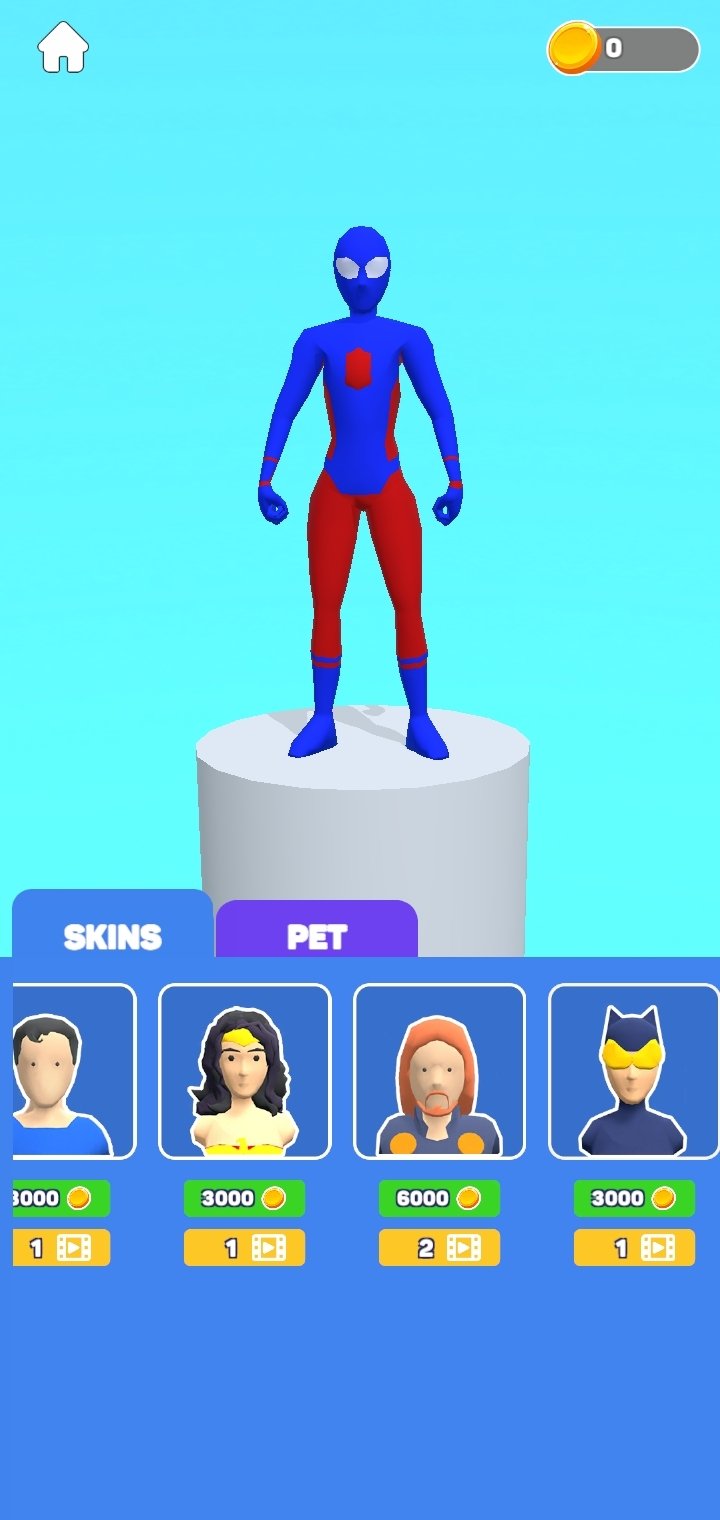The width and height of the screenshot is (720, 1520).
Task: Select the SKINS tab
Action: pyautogui.click(x=112, y=935)
